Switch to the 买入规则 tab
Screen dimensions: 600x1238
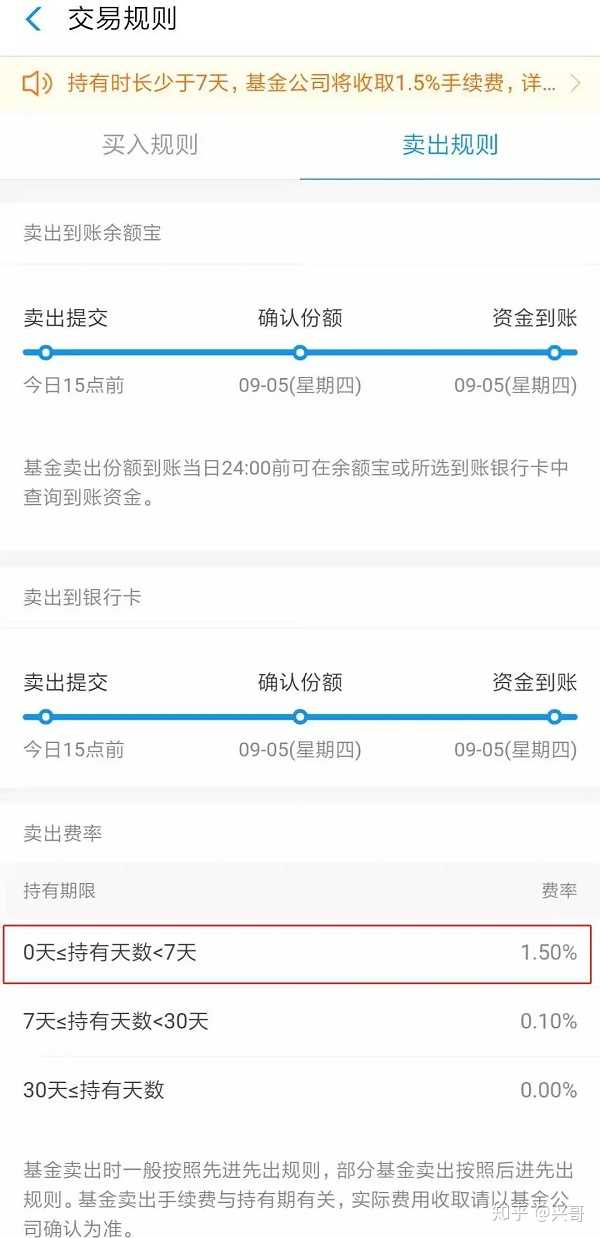[x=150, y=144]
